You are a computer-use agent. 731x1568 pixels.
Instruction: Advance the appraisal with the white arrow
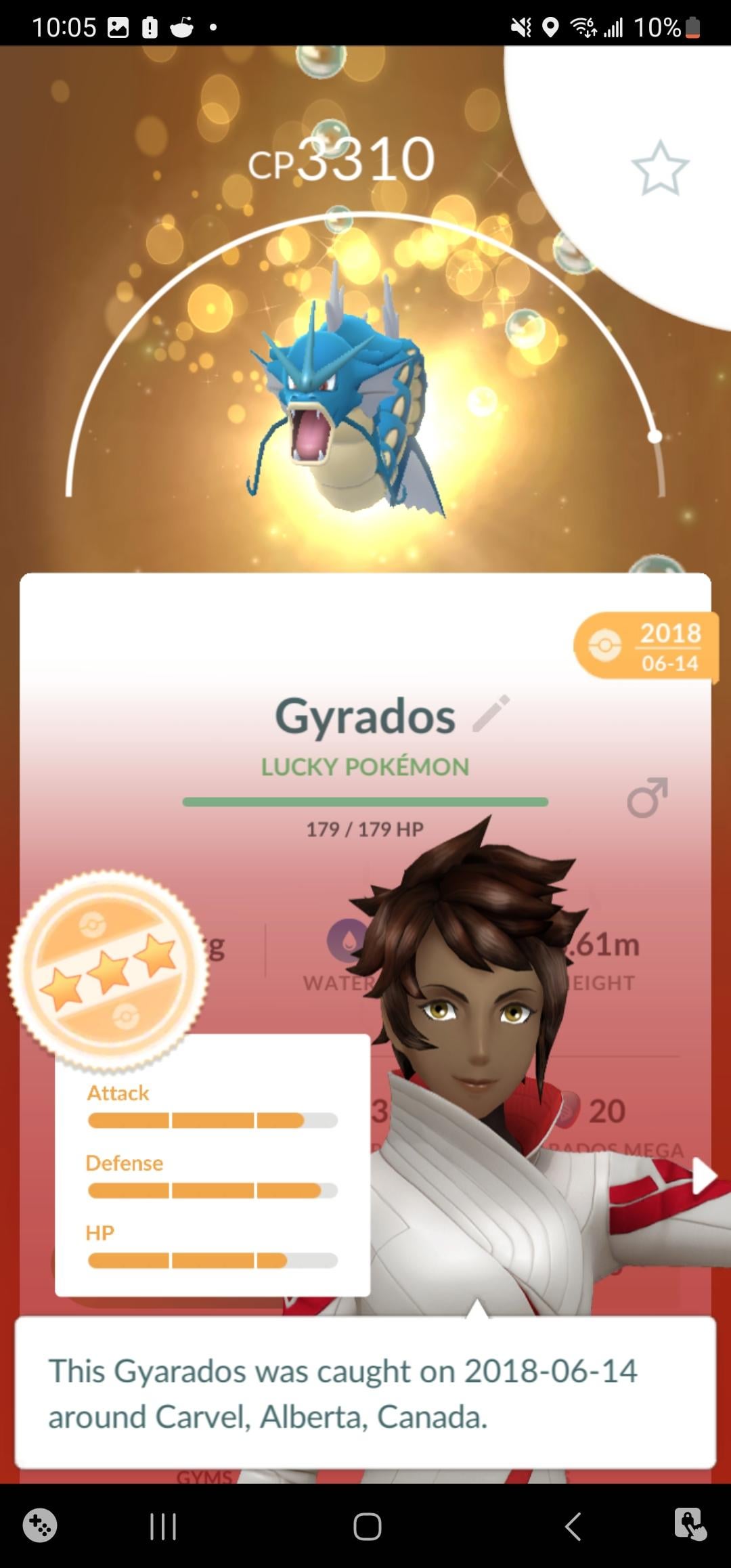704,1177
